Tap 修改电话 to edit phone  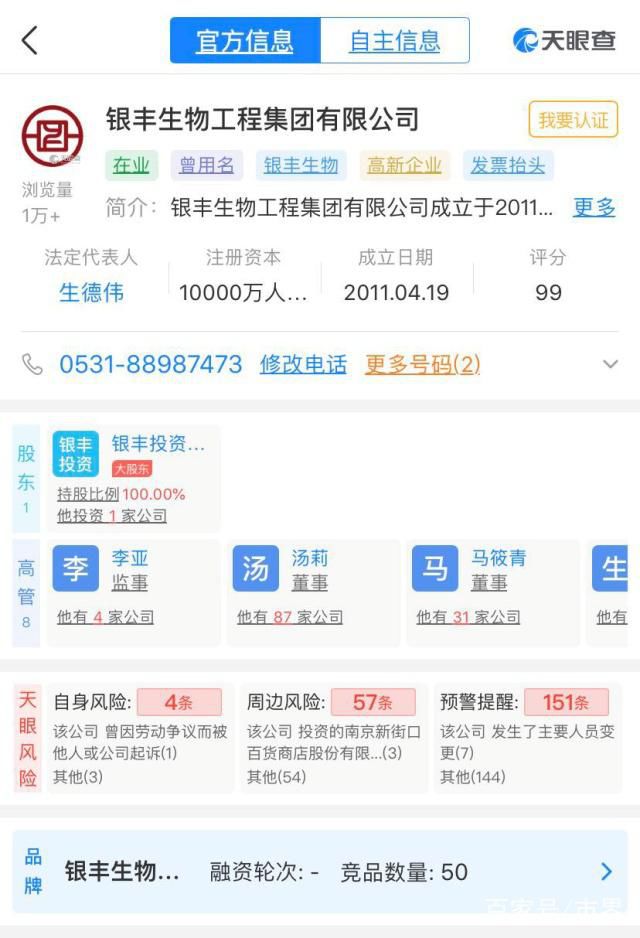pos(303,365)
